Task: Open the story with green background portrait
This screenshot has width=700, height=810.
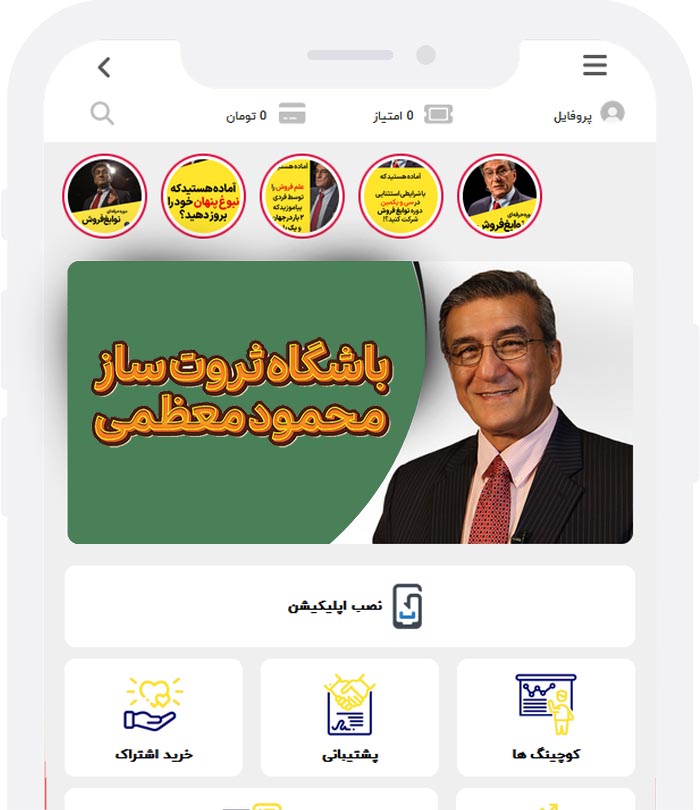Action: pos(500,196)
